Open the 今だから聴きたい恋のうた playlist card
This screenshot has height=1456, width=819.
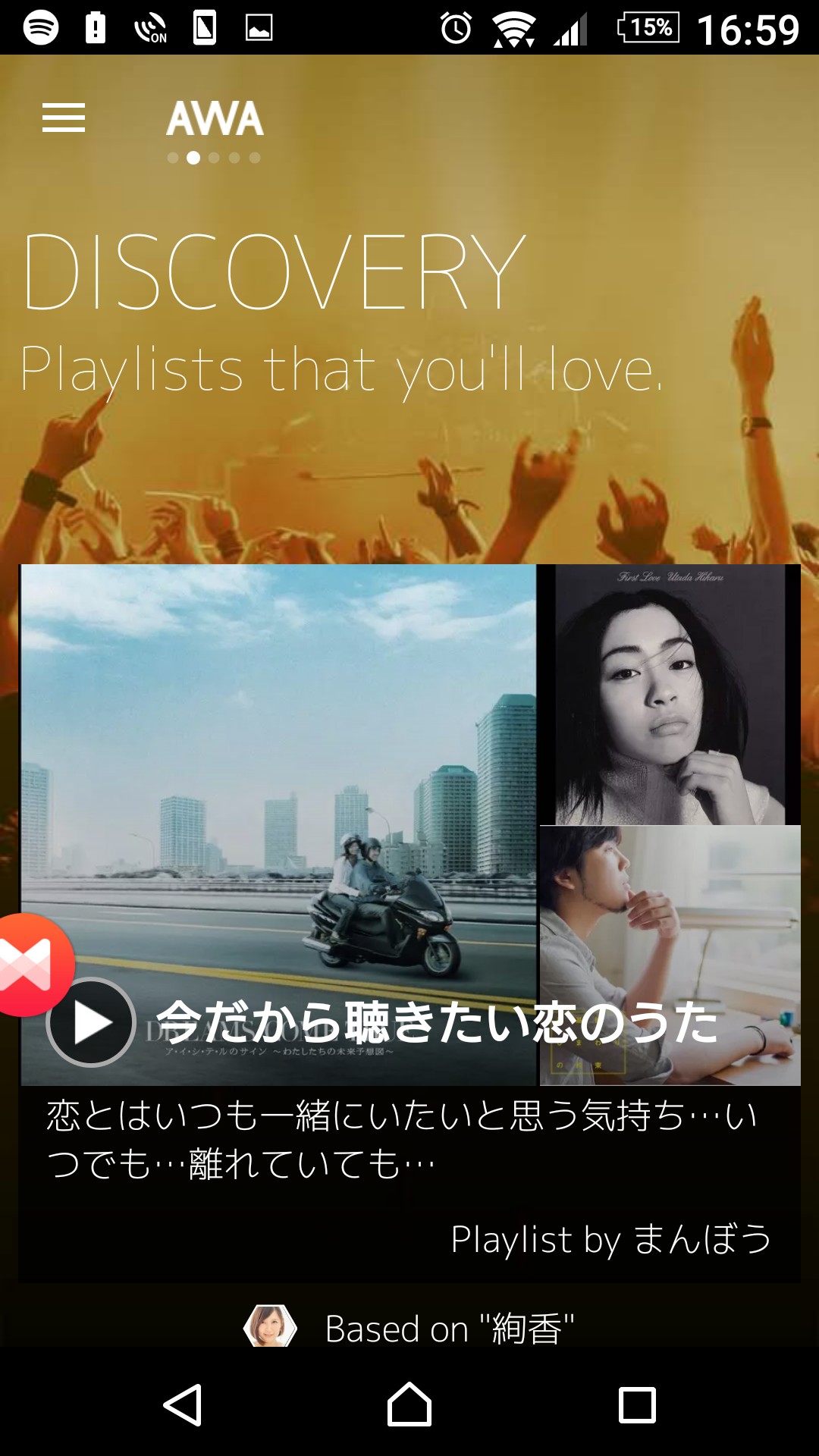(409, 923)
